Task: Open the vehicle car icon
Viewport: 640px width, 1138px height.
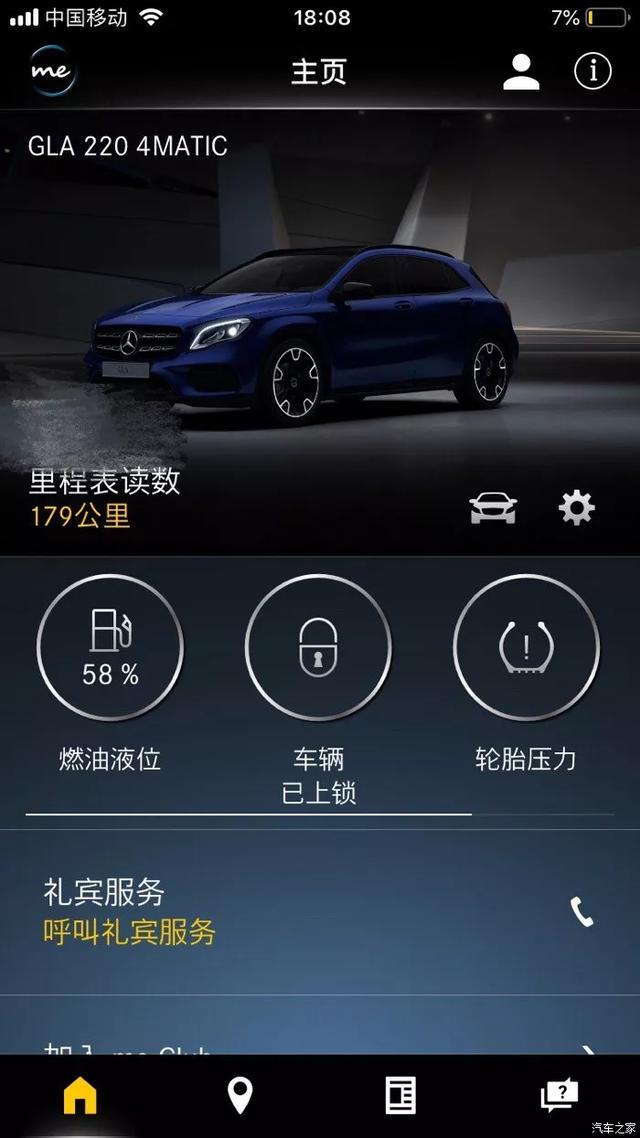Action: 493,507
